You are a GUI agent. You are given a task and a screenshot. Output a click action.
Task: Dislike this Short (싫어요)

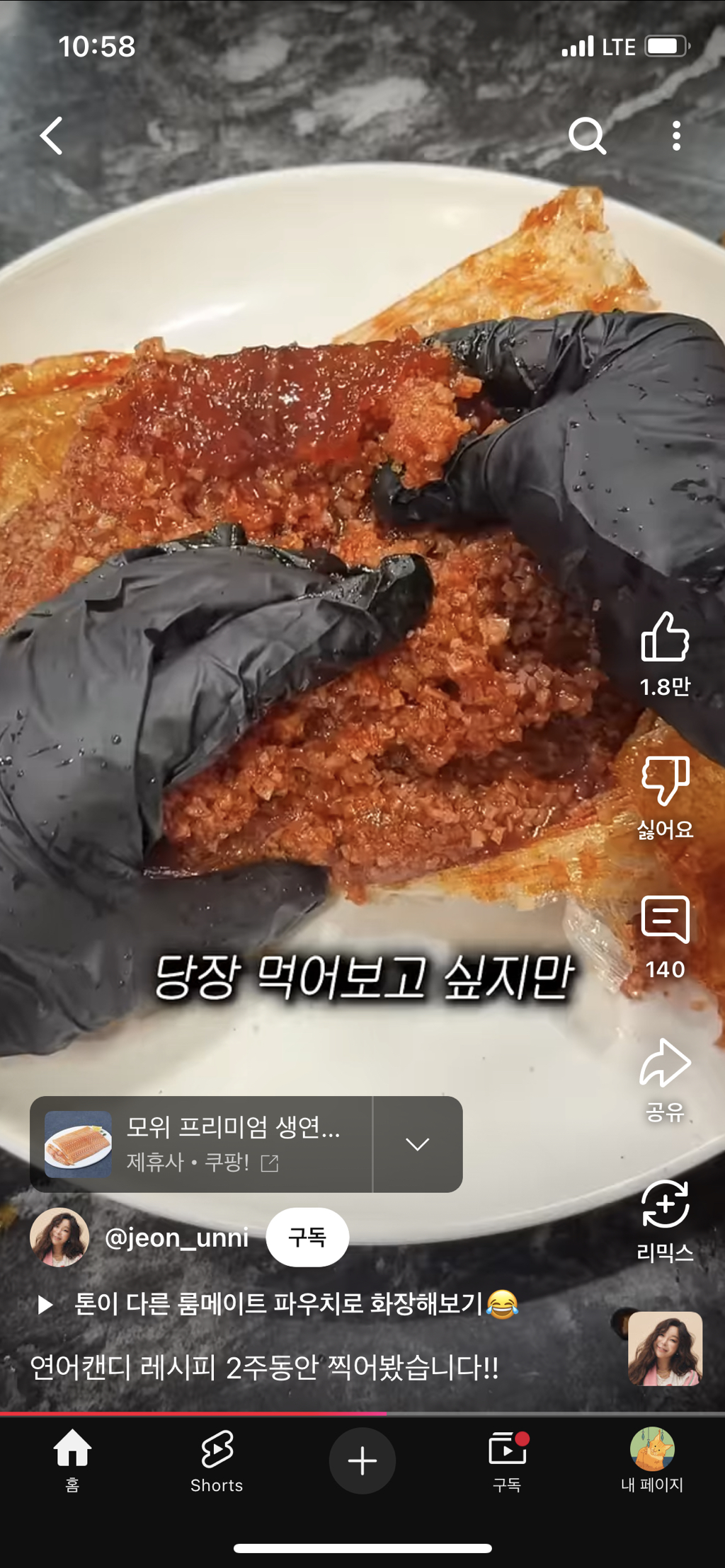(665, 781)
